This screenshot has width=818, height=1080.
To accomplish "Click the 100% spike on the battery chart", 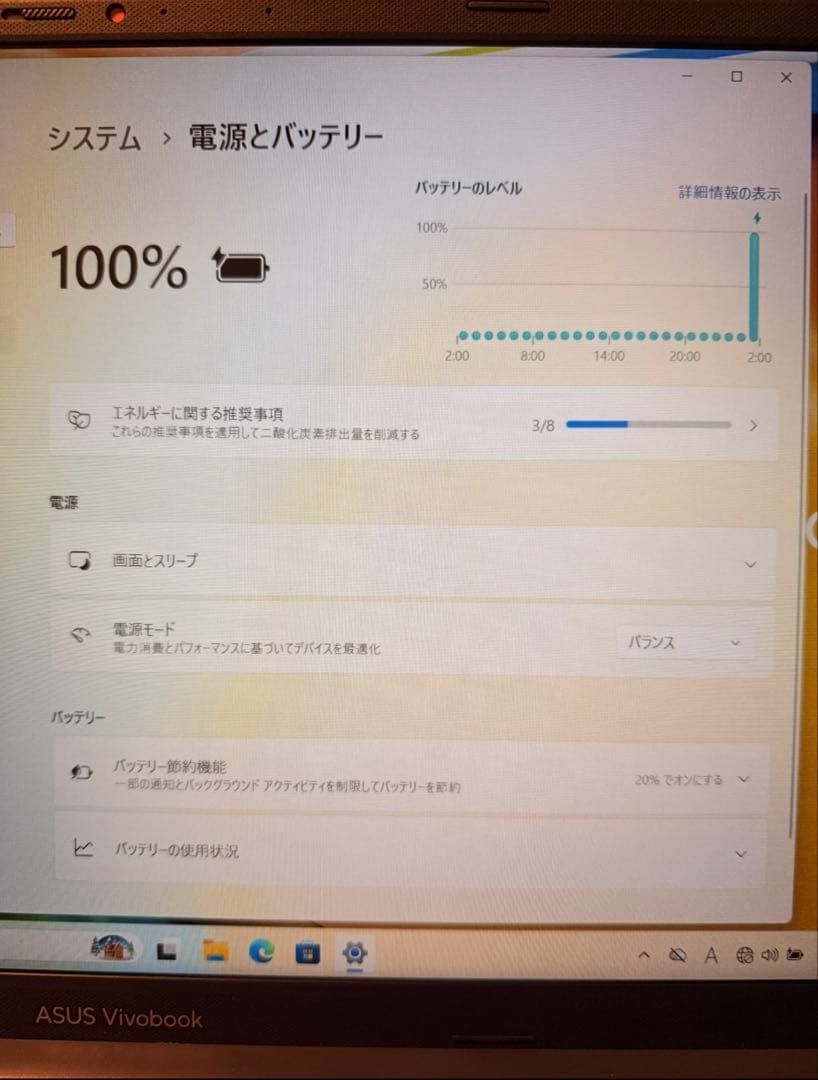I will tap(752, 283).
